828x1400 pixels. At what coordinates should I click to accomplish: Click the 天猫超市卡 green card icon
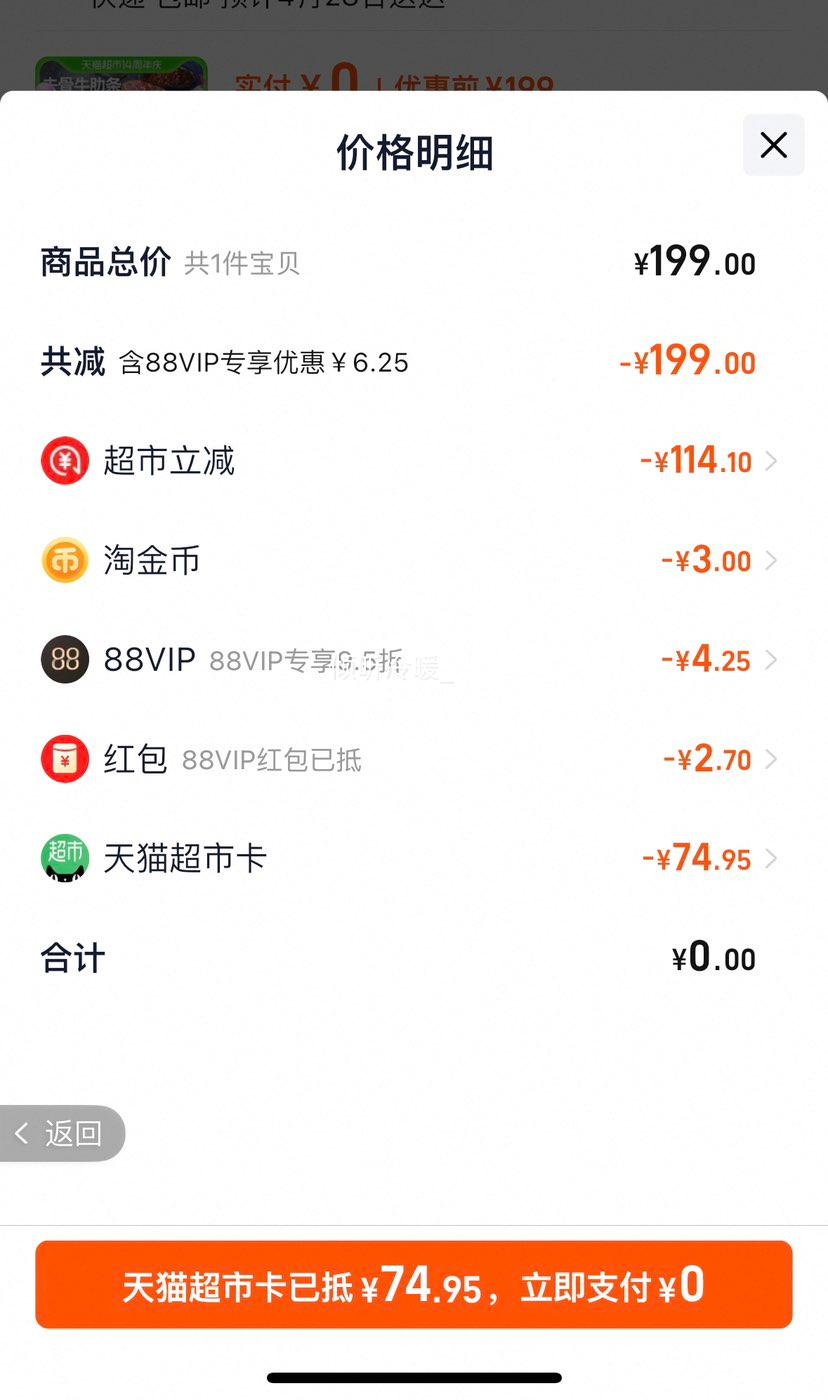[64, 858]
